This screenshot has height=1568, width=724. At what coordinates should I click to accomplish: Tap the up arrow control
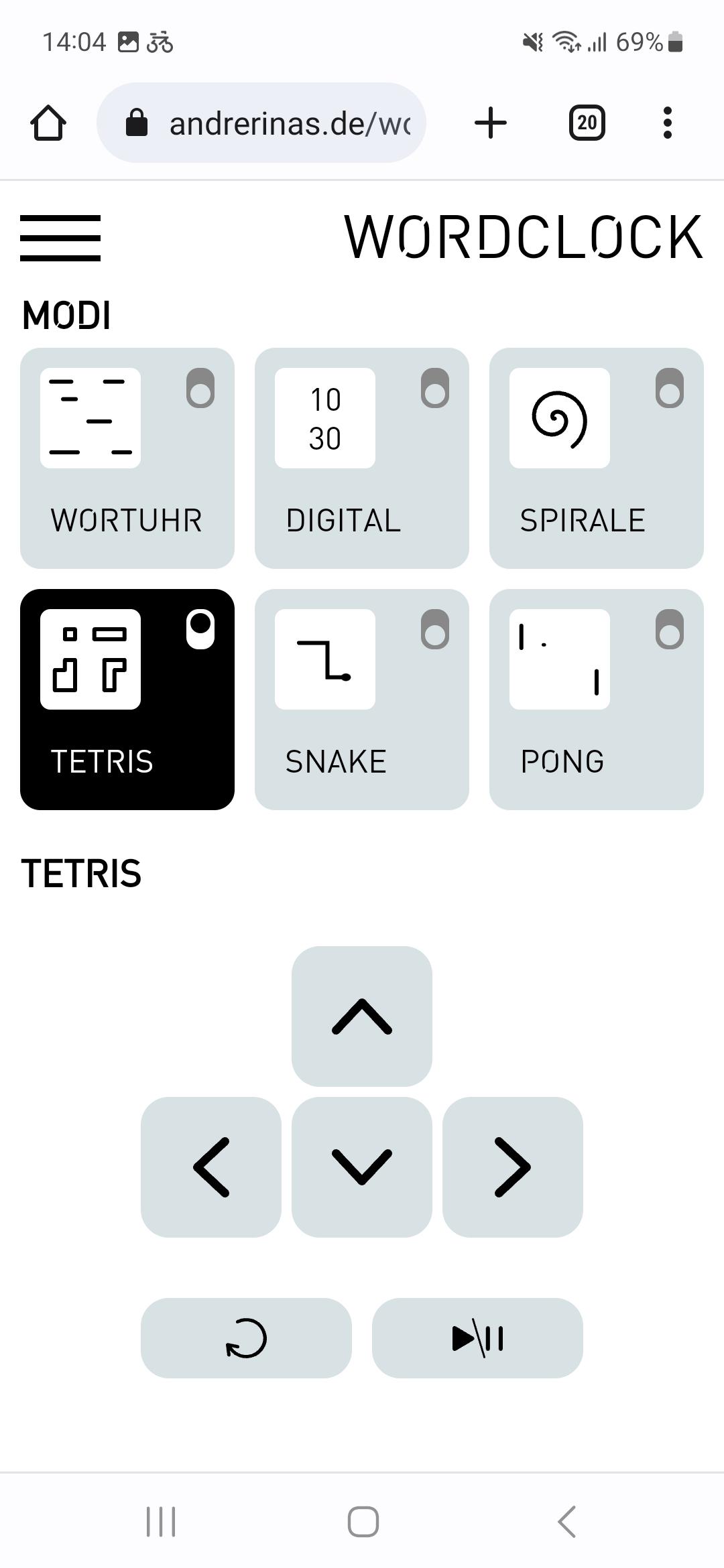tap(362, 1016)
